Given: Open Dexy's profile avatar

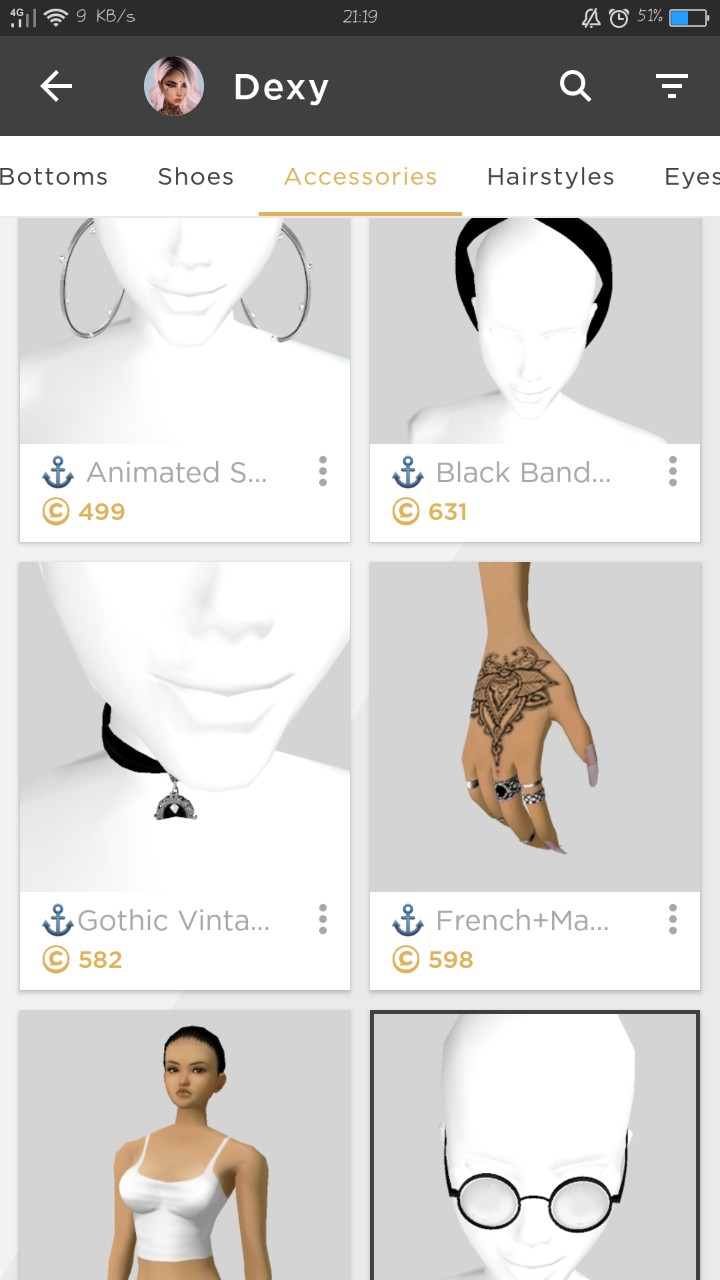Looking at the screenshot, I should [174, 87].
